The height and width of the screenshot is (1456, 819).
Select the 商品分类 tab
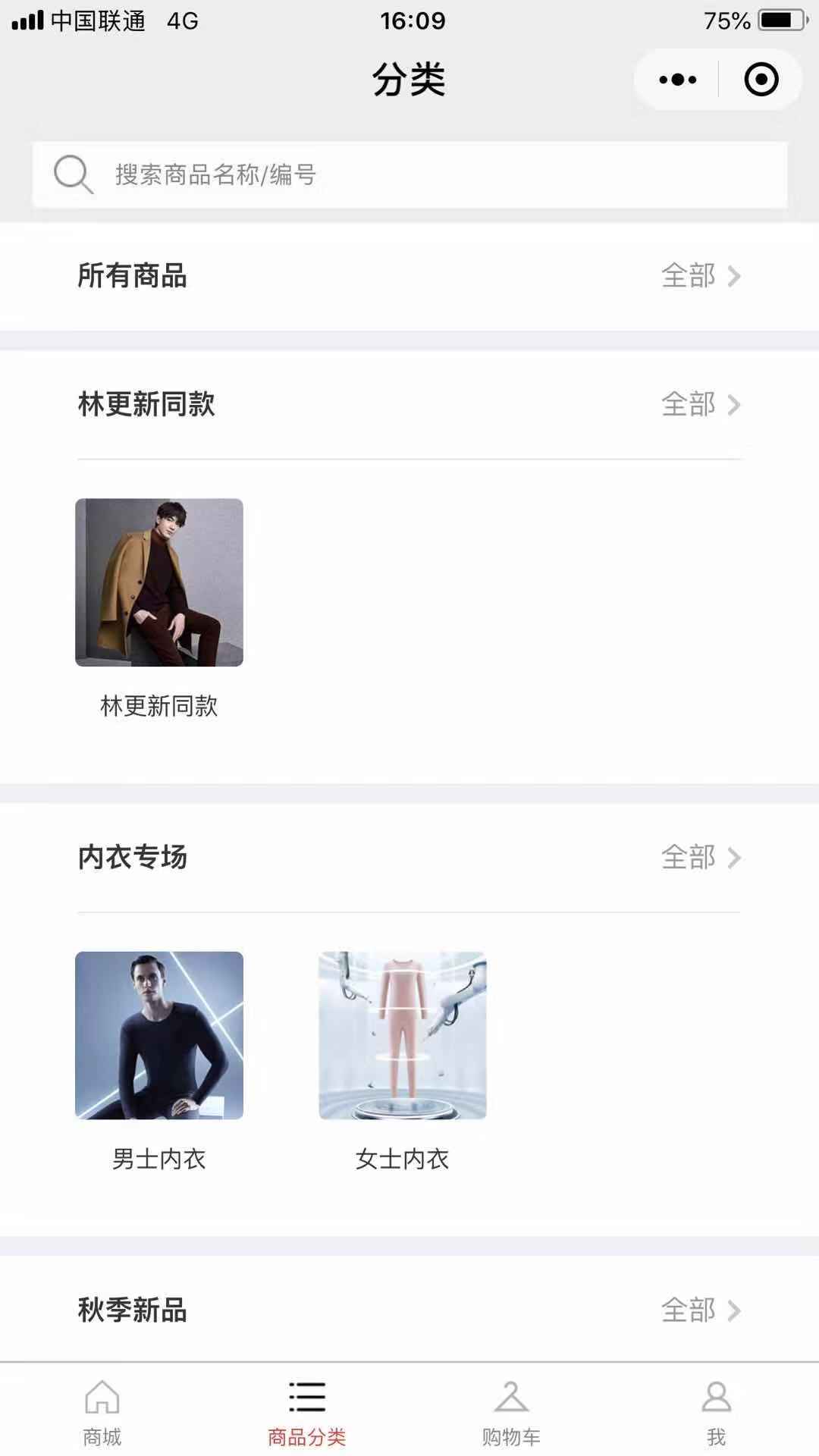coord(307,1412)
